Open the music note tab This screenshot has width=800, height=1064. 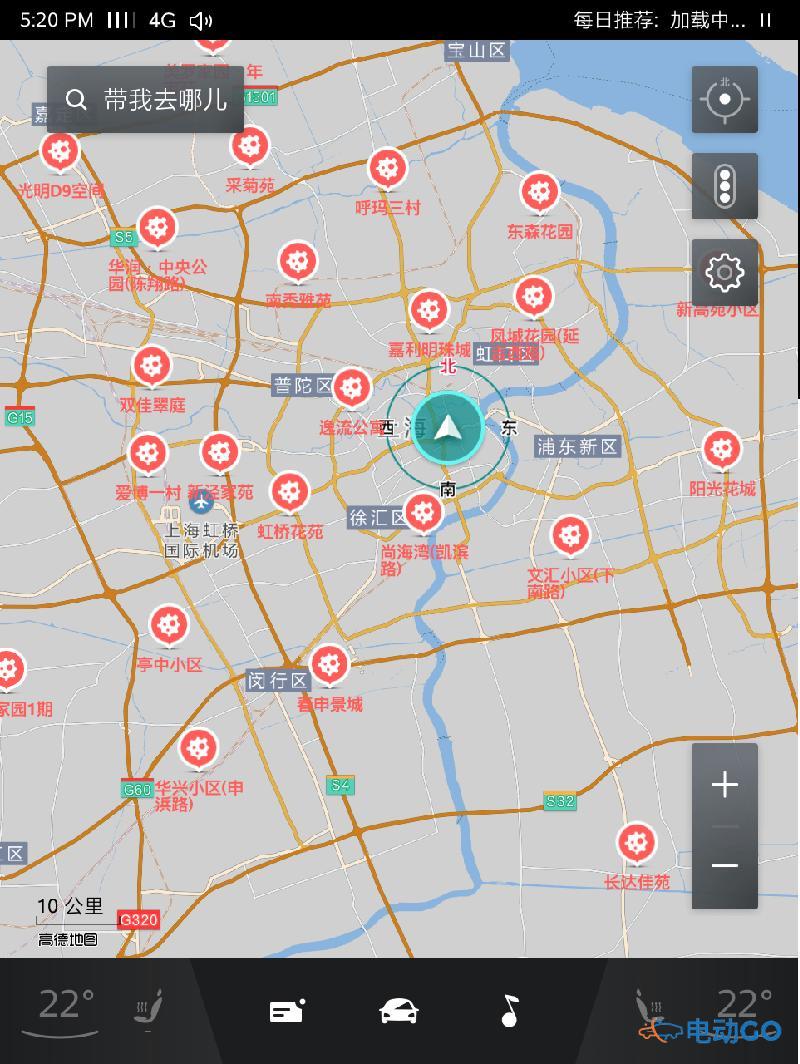(x=510, y=1011)
